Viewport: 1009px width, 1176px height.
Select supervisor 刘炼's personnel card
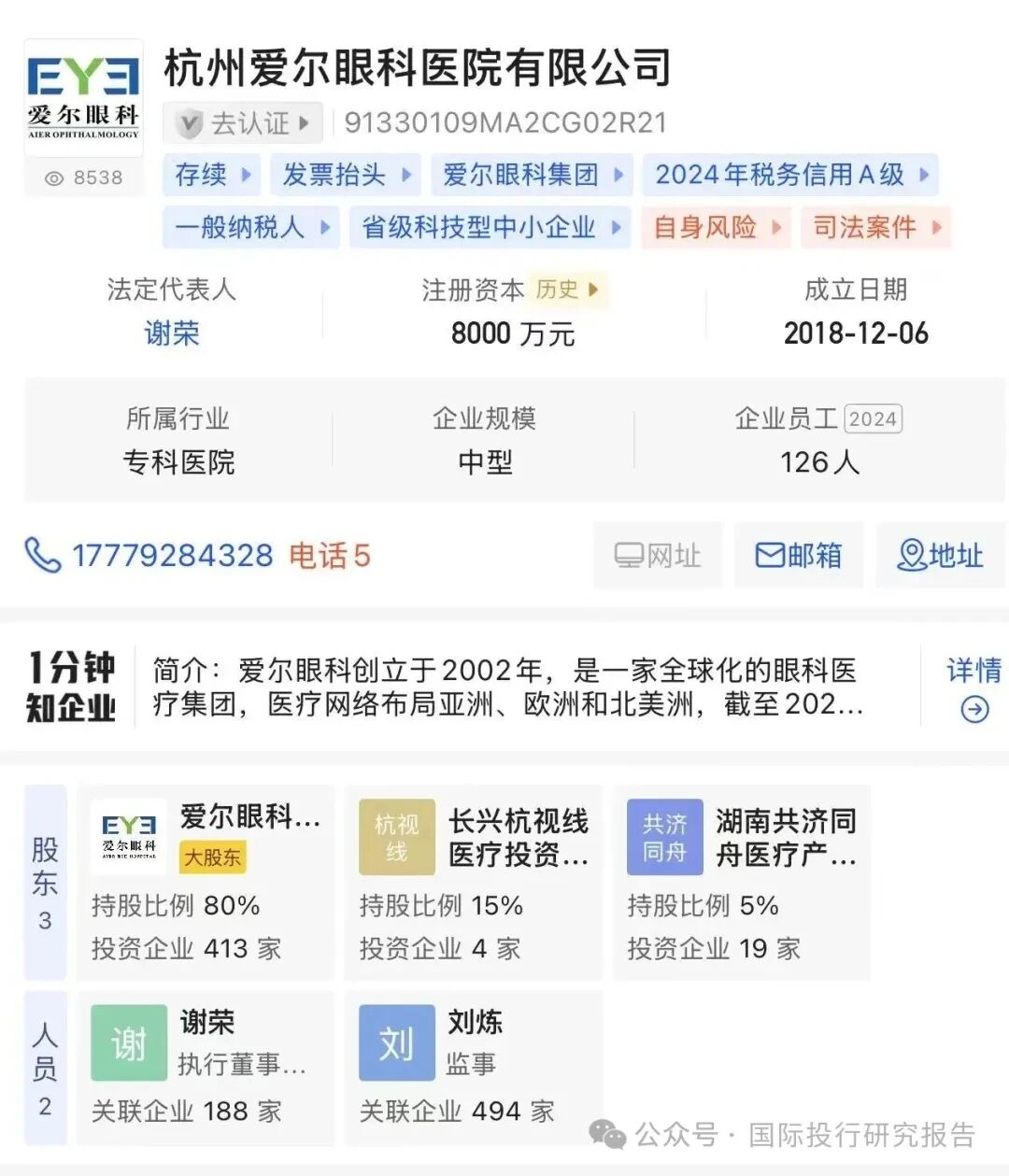tap(474, 1067)
